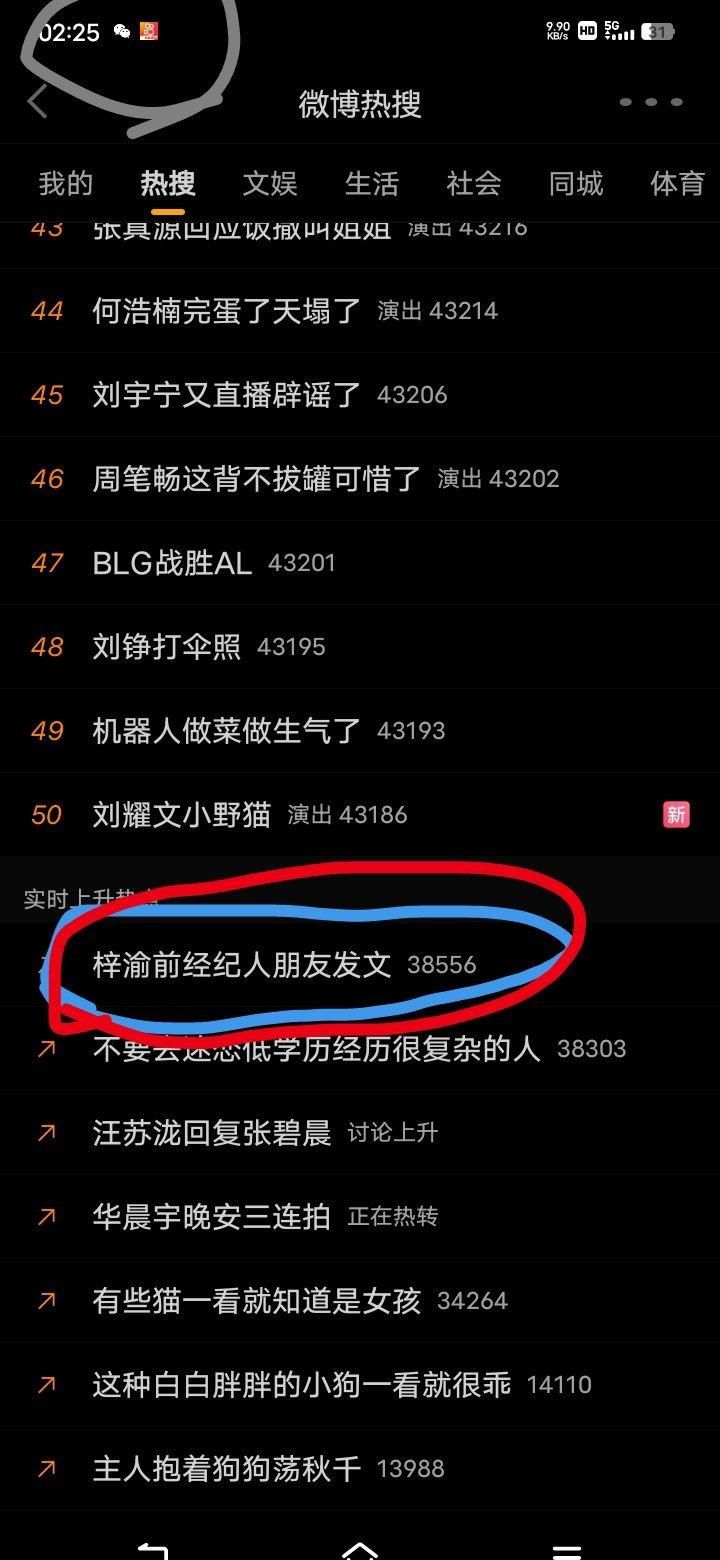Go back using the top-left arrow
Image resolution: width=720 pixels, height=1560 pixels.
click(x=38, y=102)
